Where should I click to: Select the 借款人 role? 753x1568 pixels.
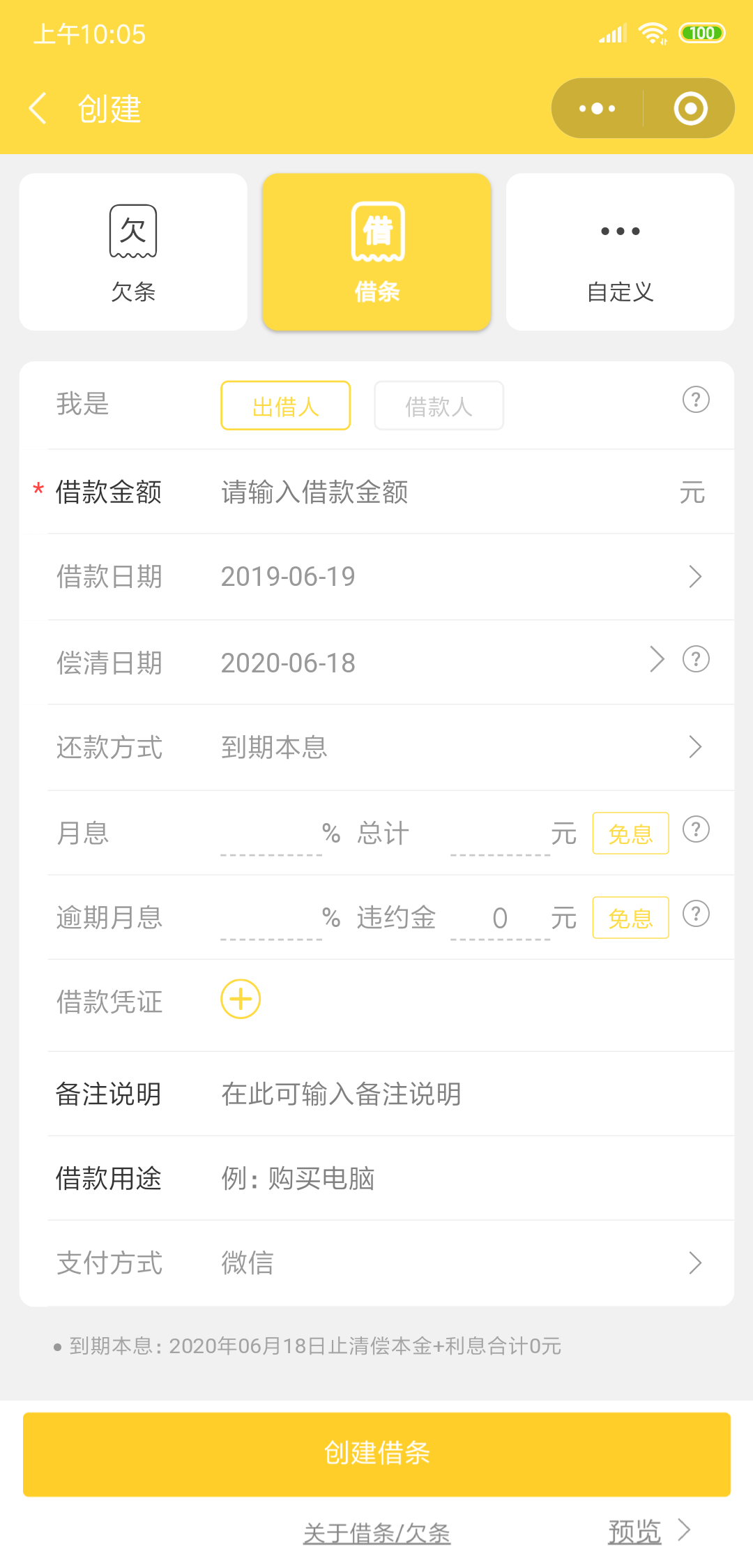click(439, 405)
